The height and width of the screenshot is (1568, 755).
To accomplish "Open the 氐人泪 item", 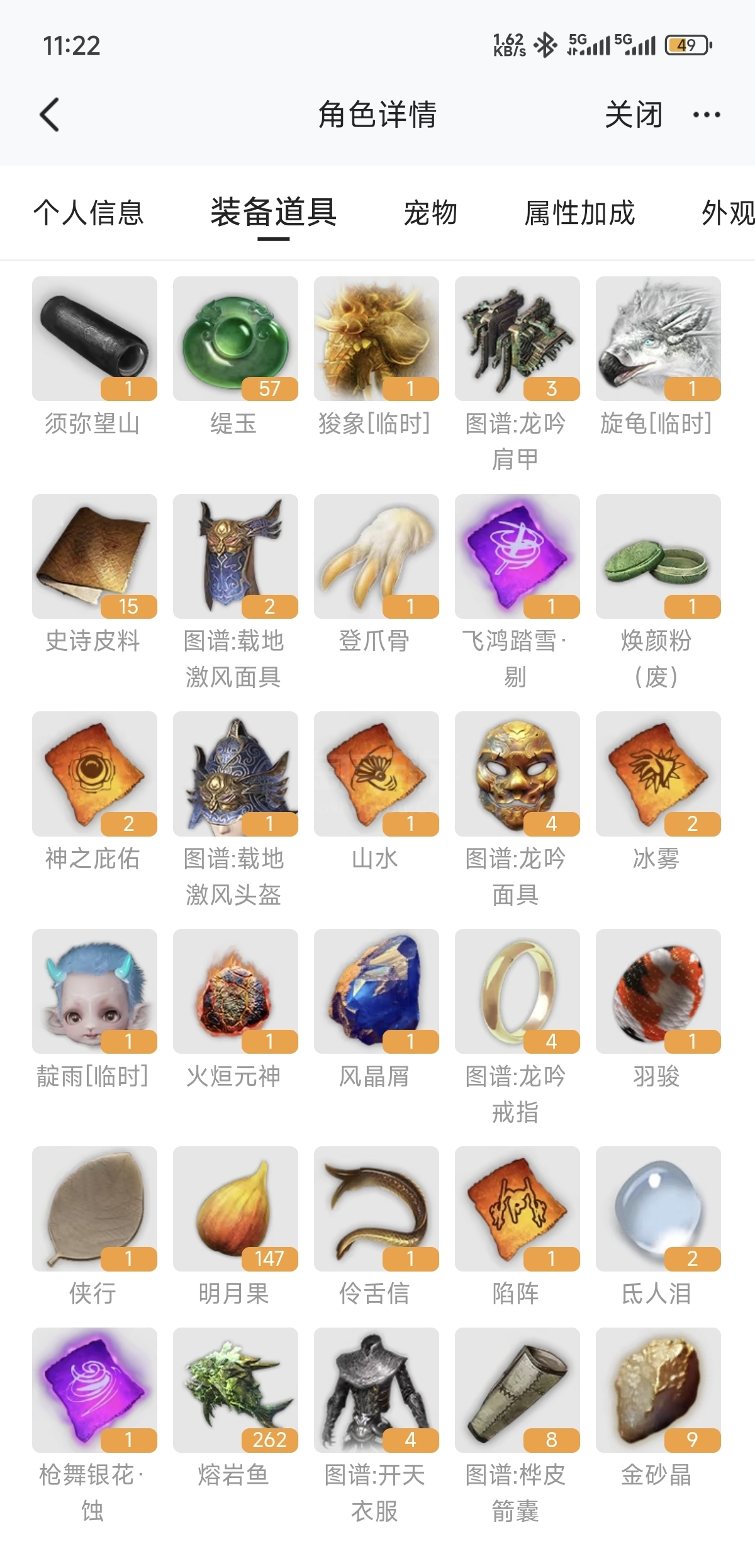I will pyautogui.click(x=658, y=1209).
